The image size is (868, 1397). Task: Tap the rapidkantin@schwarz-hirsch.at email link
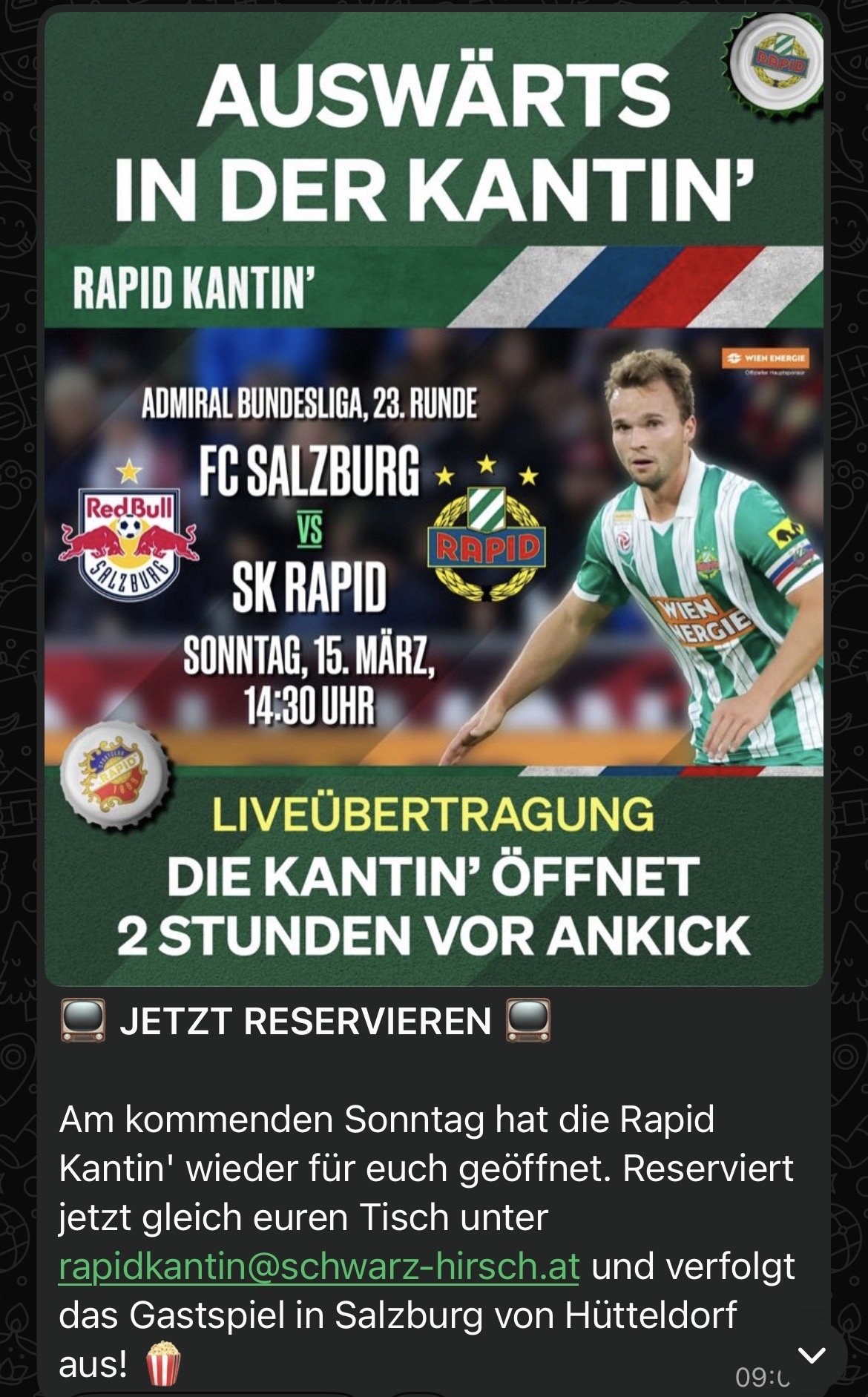pos(319,1266)
